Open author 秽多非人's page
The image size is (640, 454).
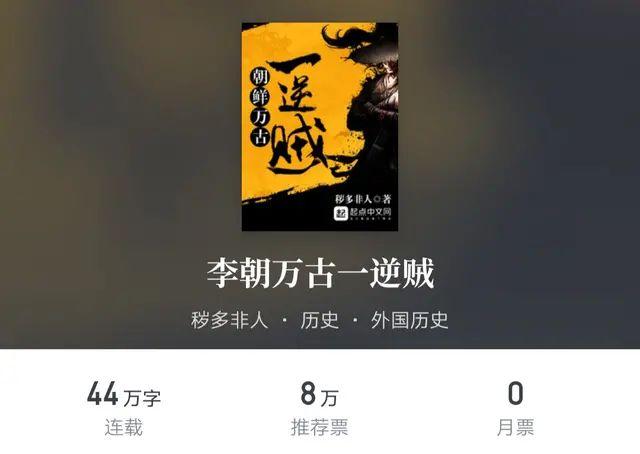230,321
